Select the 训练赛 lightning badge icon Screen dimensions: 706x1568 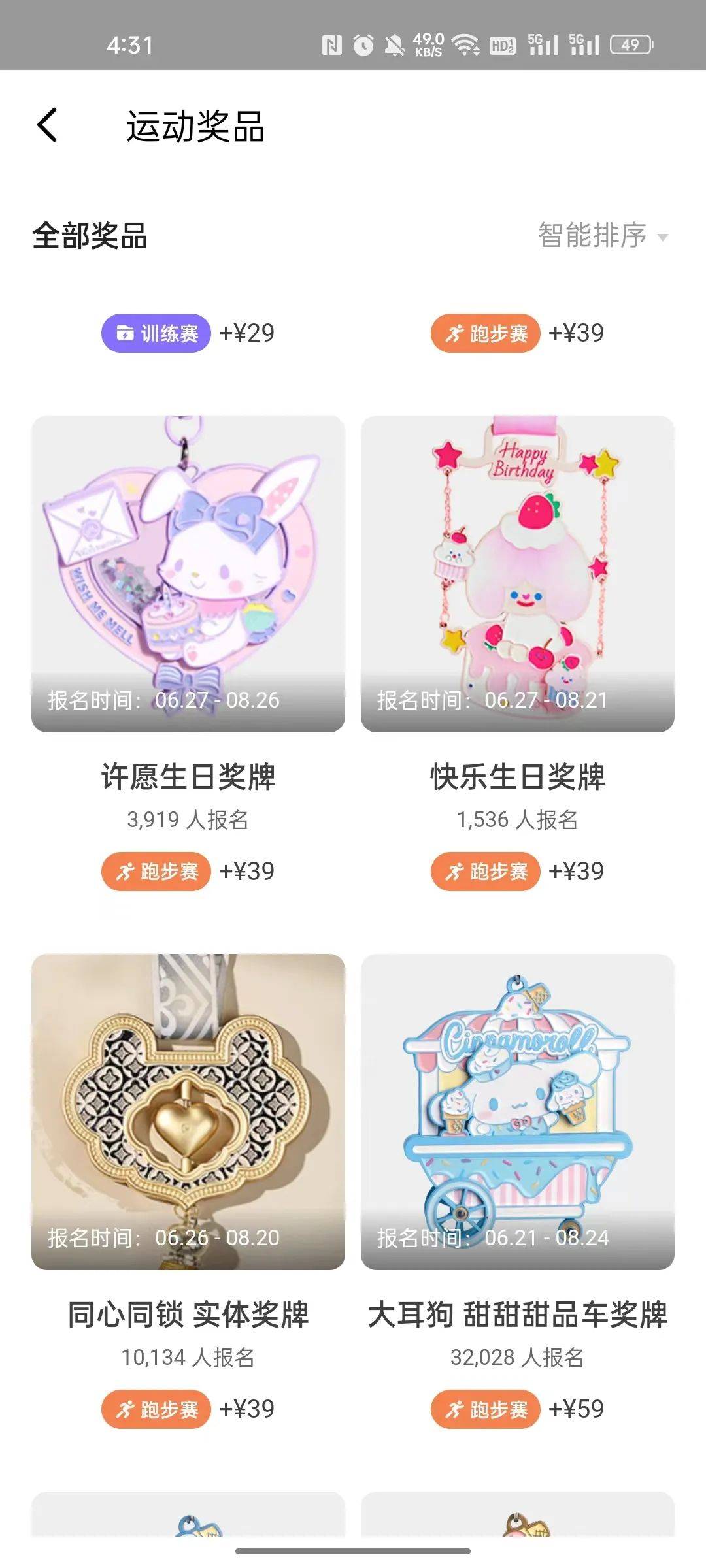(x=124, y=332)
